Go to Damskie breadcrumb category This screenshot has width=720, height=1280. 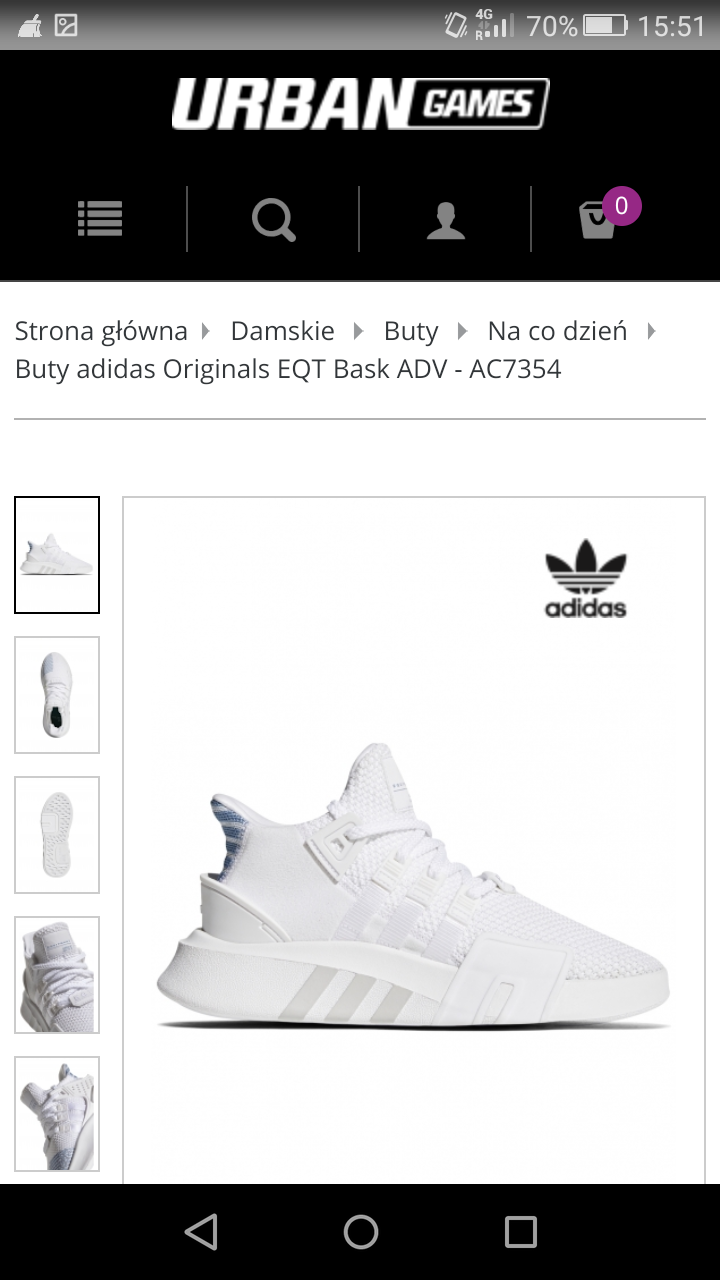click(x=282, y=331)
